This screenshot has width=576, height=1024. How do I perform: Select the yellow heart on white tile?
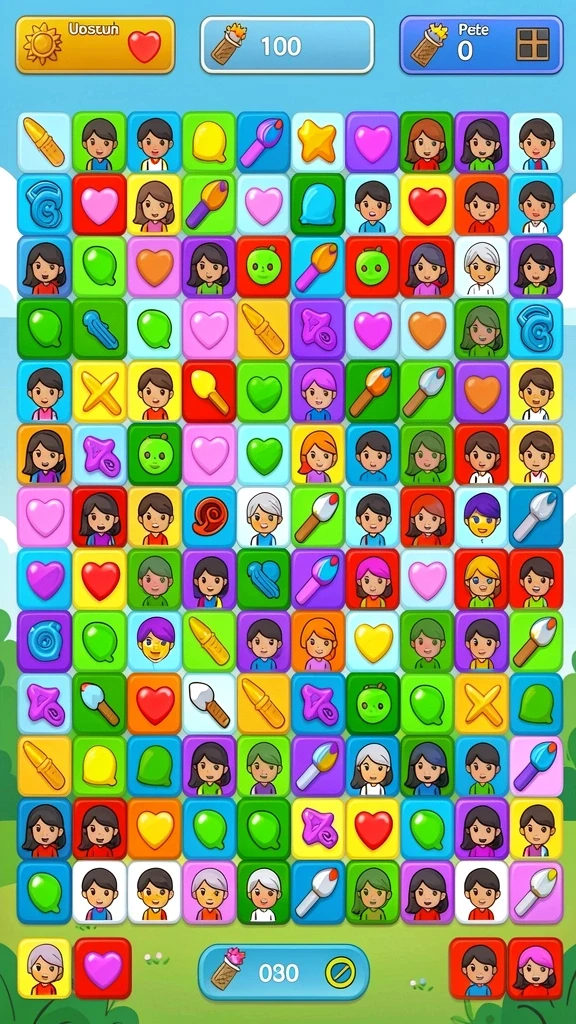tap(373, 641)
